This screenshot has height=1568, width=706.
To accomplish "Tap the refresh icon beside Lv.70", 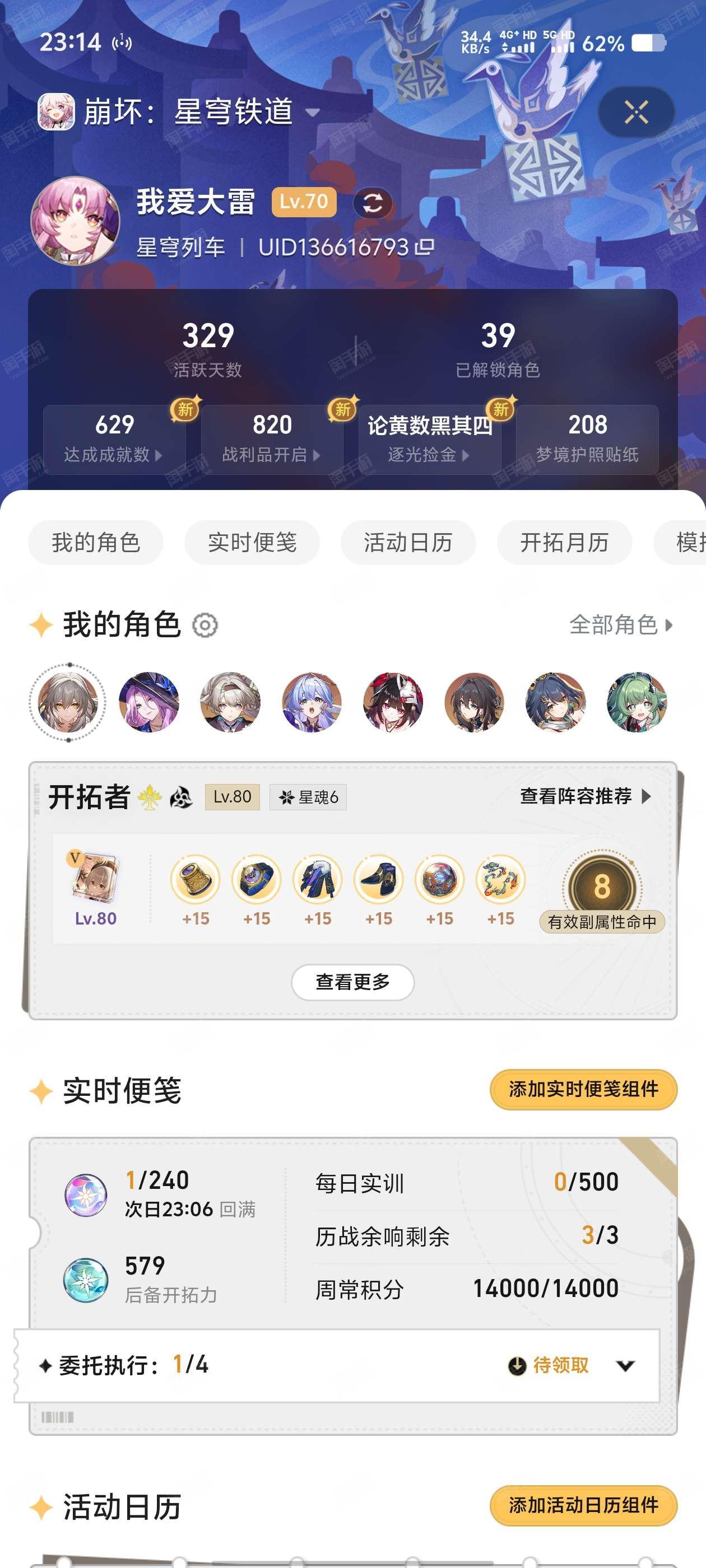I will 373,203.
